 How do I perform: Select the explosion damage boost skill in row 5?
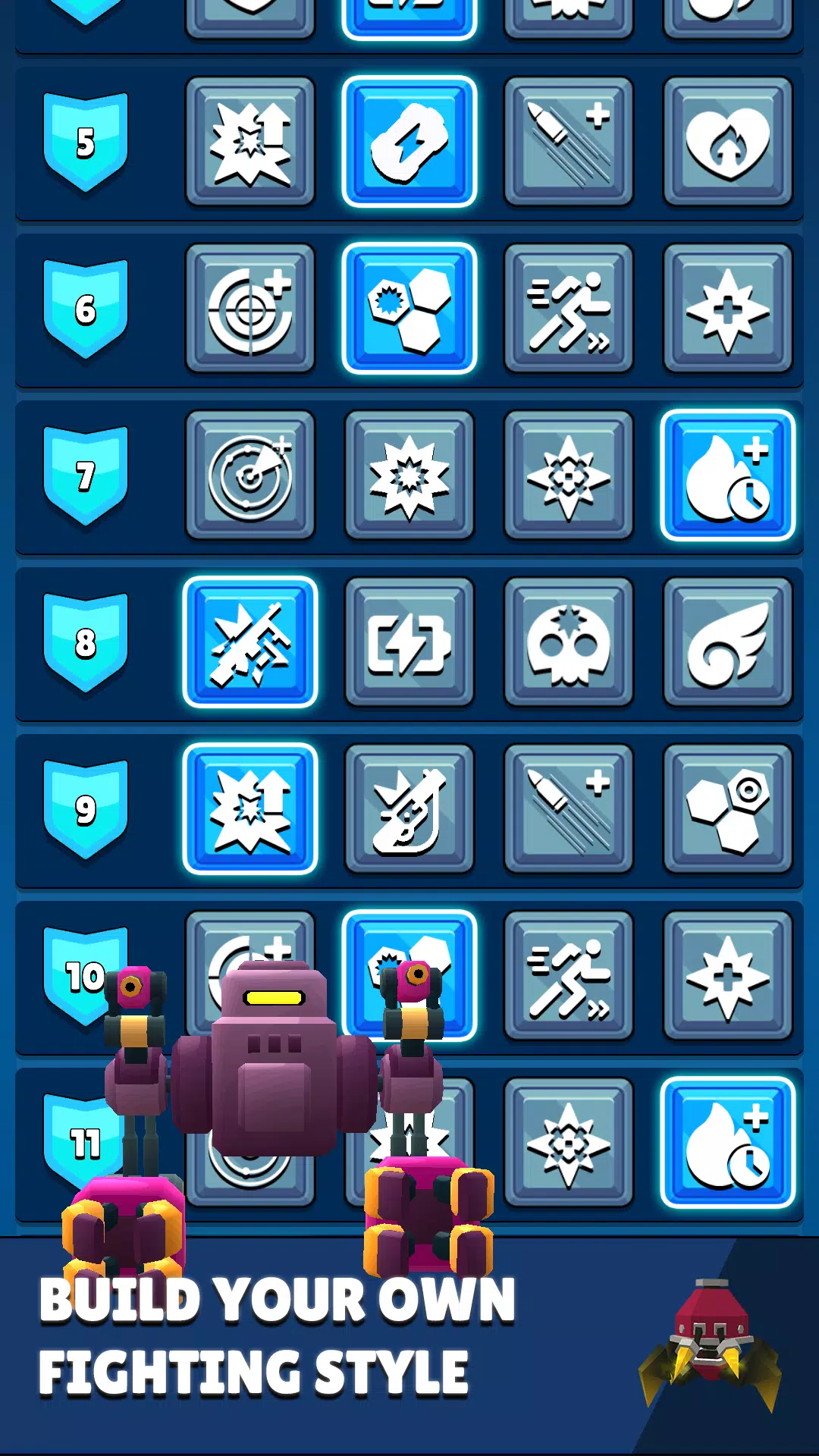point(250,143)
